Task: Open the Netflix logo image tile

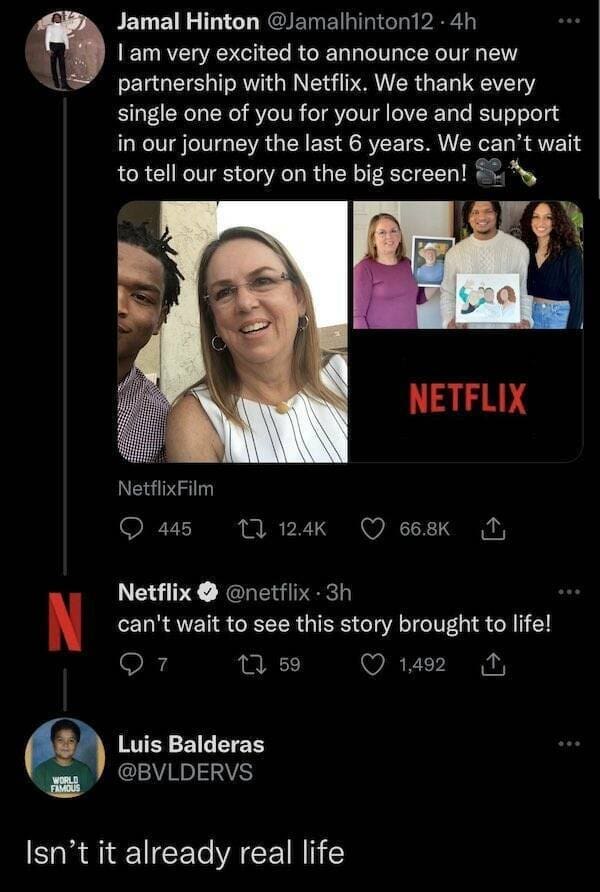Action: tap(467, 398)
